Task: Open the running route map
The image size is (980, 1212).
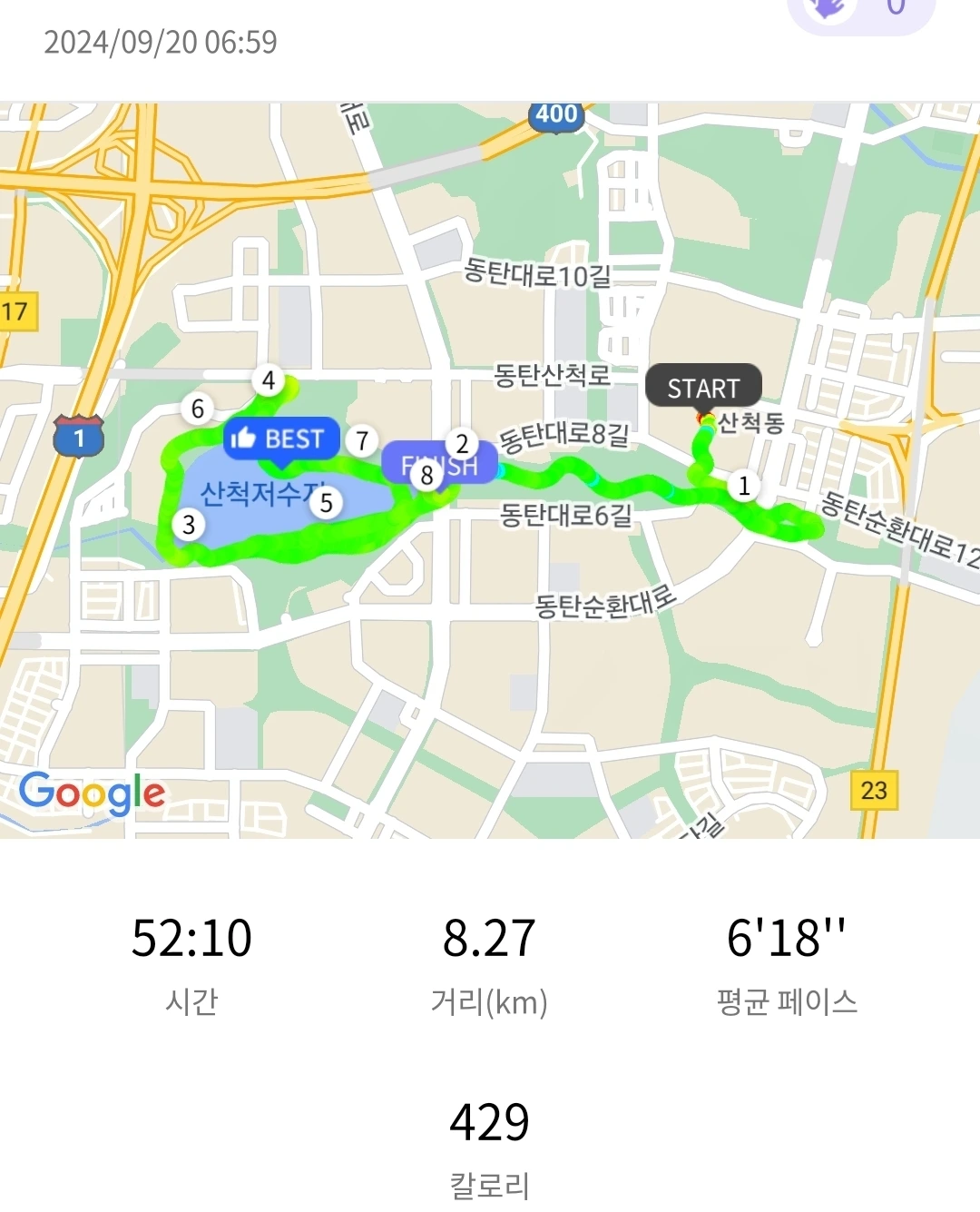Action: 490,469
